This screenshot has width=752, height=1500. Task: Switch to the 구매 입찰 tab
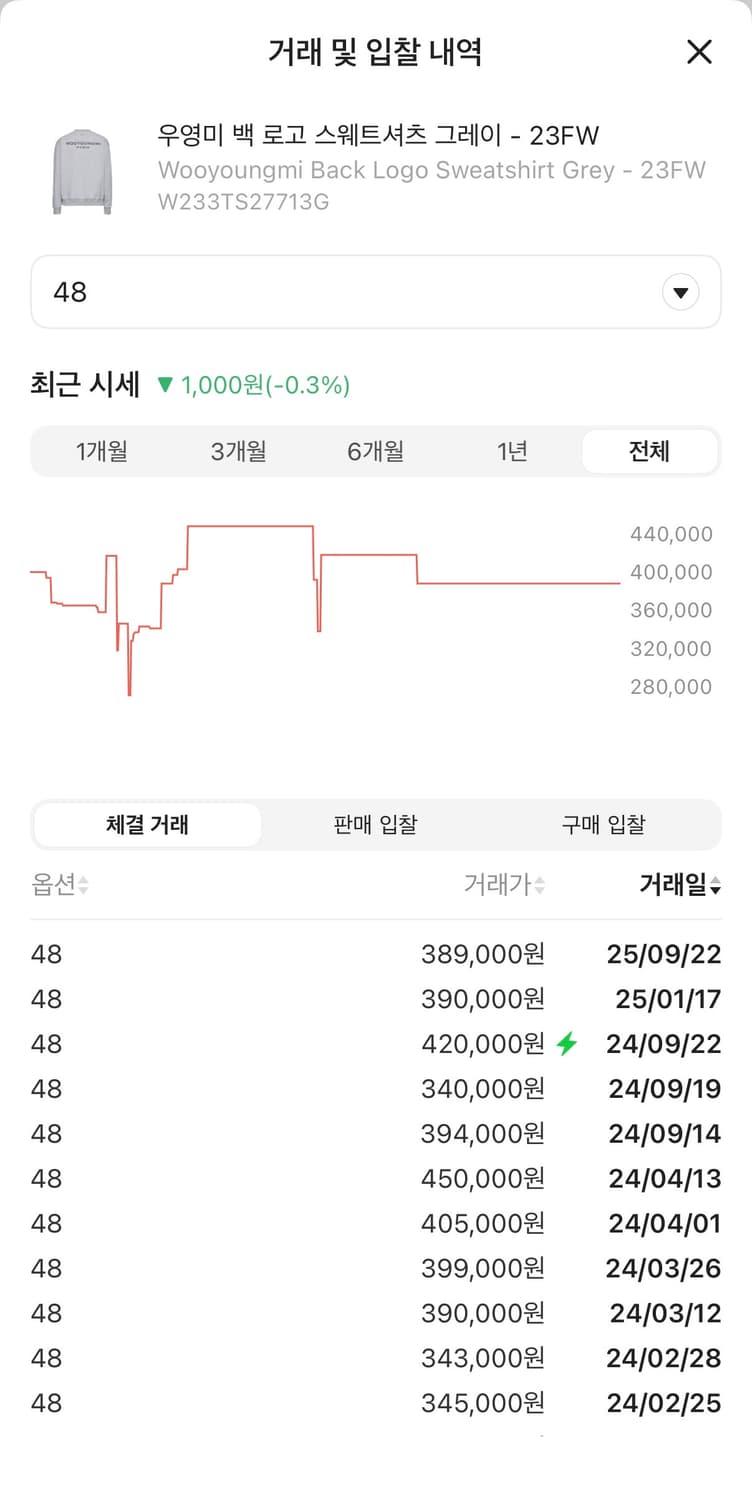pyautogui.click(x=603, y=824)
